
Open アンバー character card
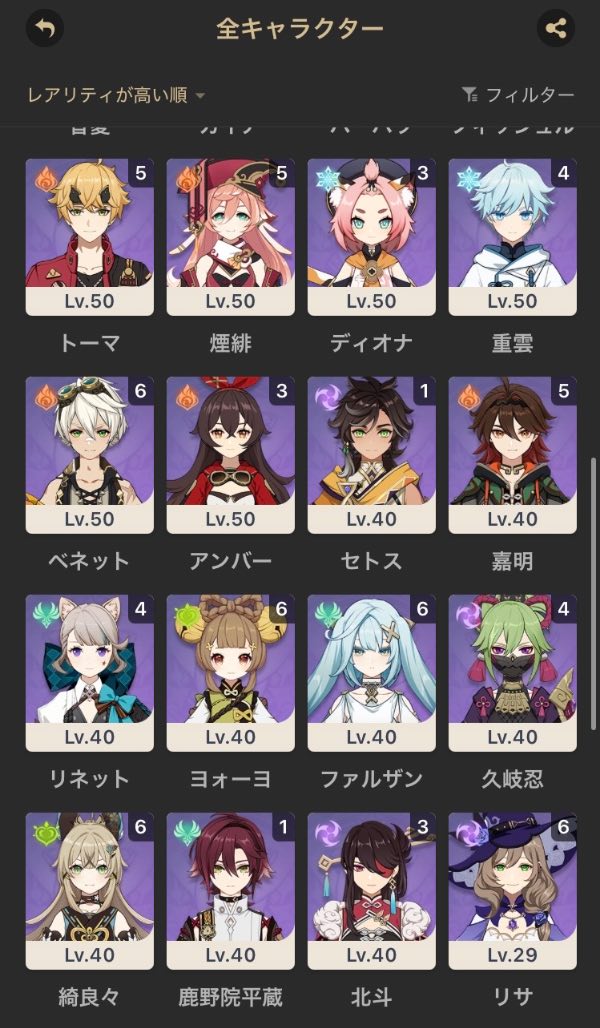coord(230,455)
